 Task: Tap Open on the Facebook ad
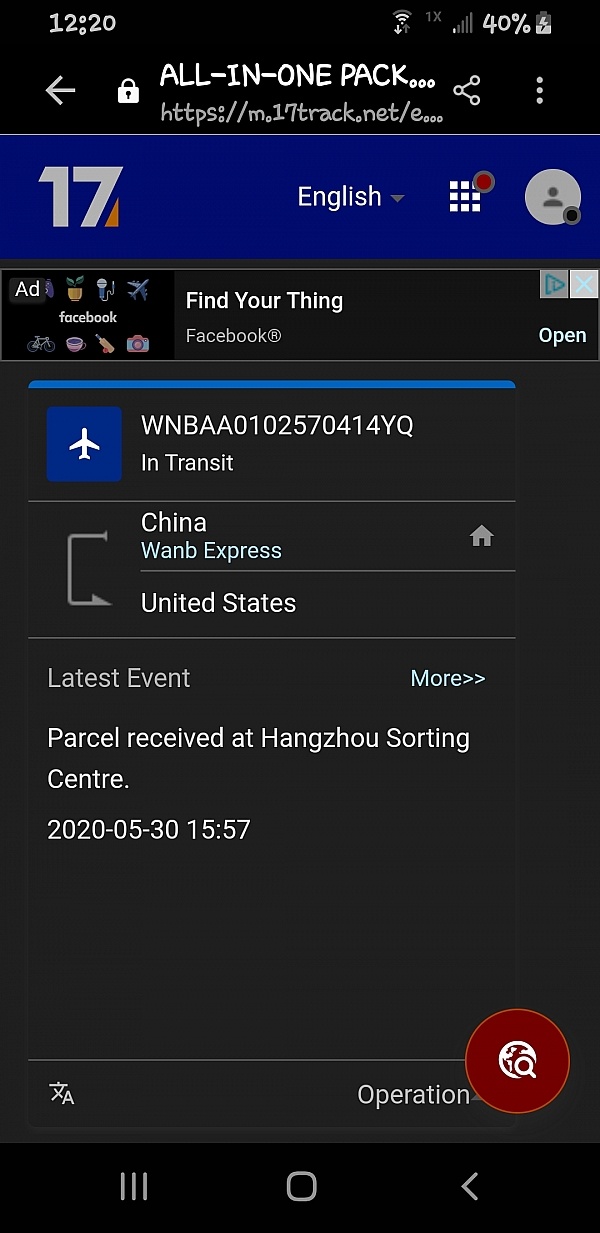pos(562,336)
